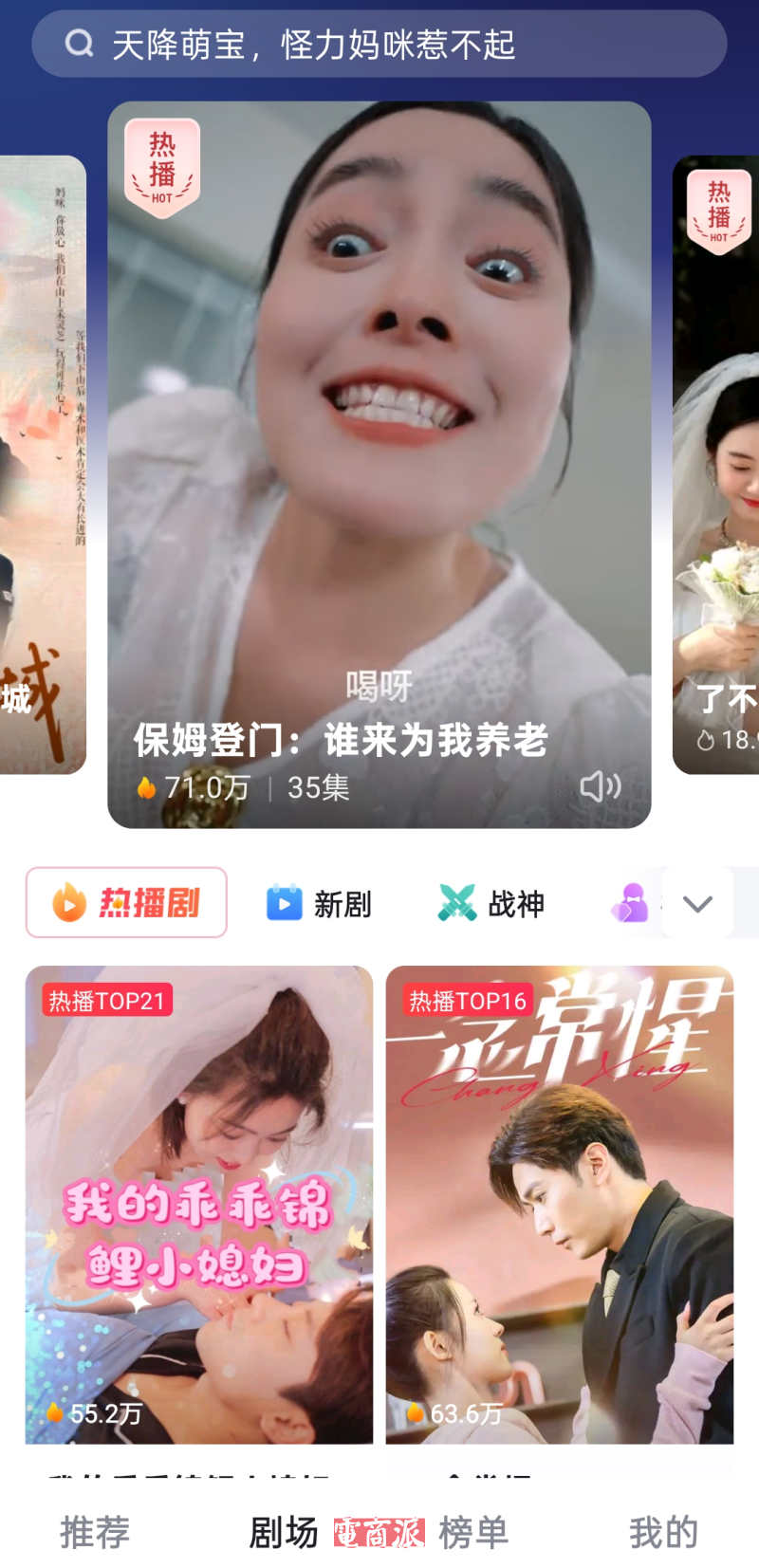Open the search box at the top

(x=379, y=44)
